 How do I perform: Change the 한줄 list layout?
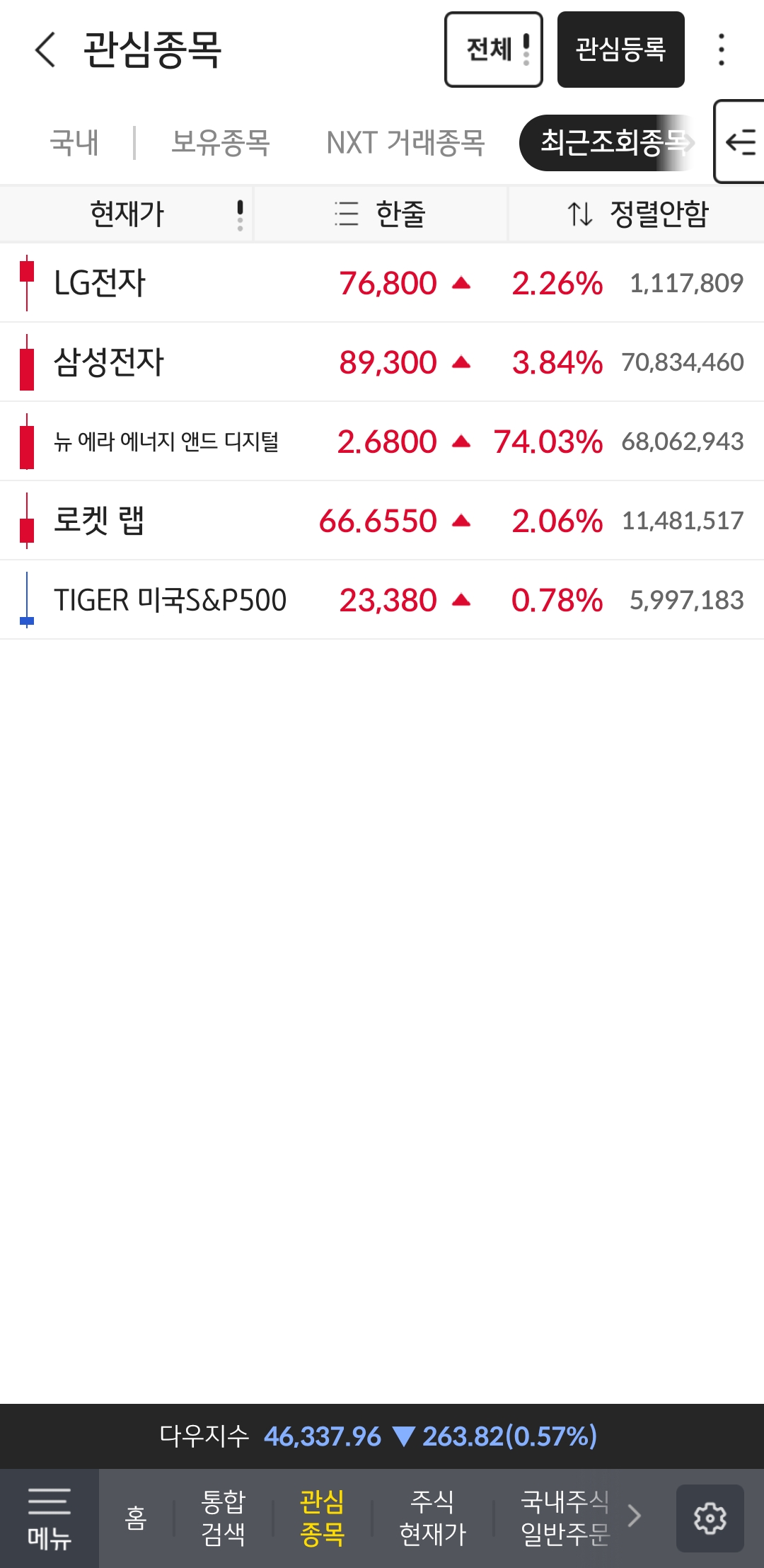coord(381,214)
